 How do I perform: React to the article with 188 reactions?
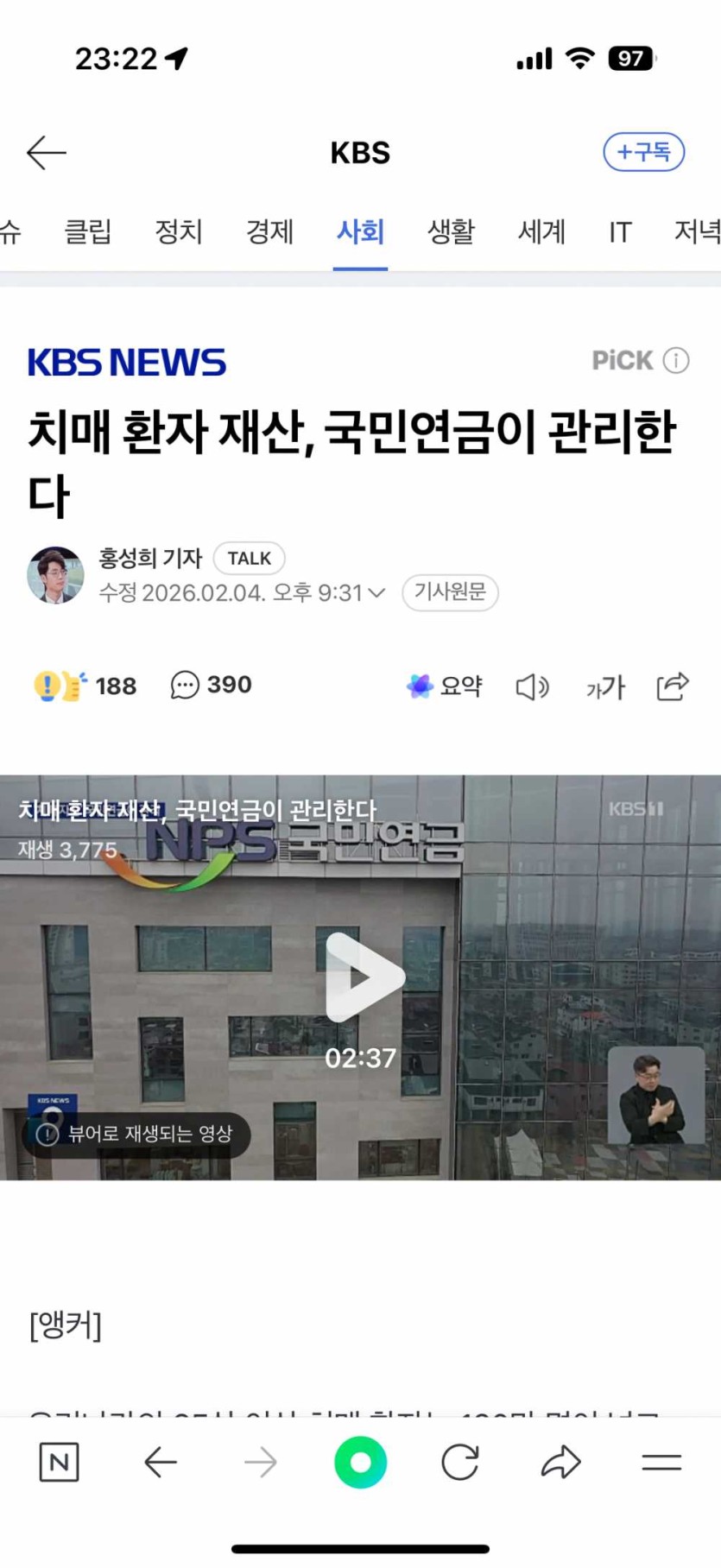pos(85,686)
